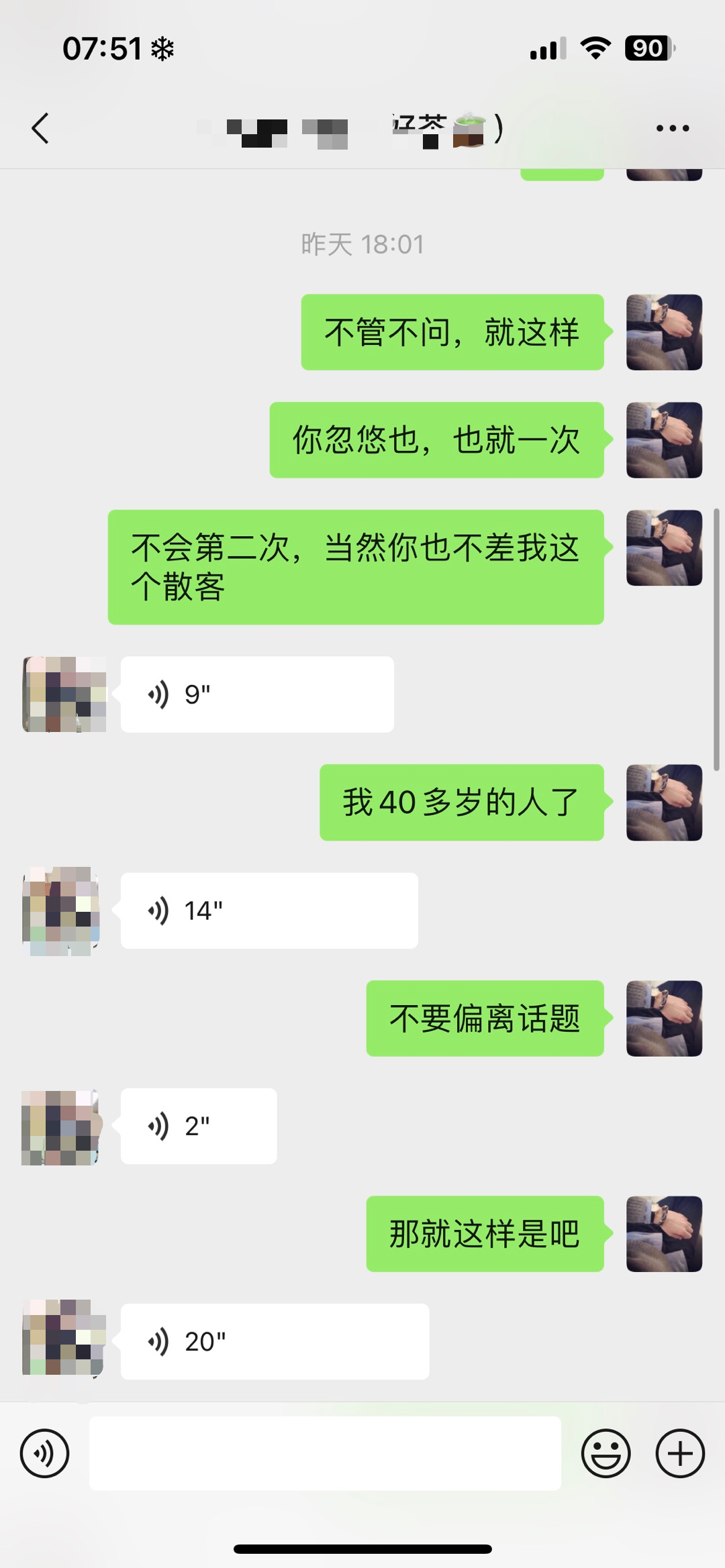Open the emoji picker
The width and height of the screenshot is (725, 1568).
pos(606,1453)
